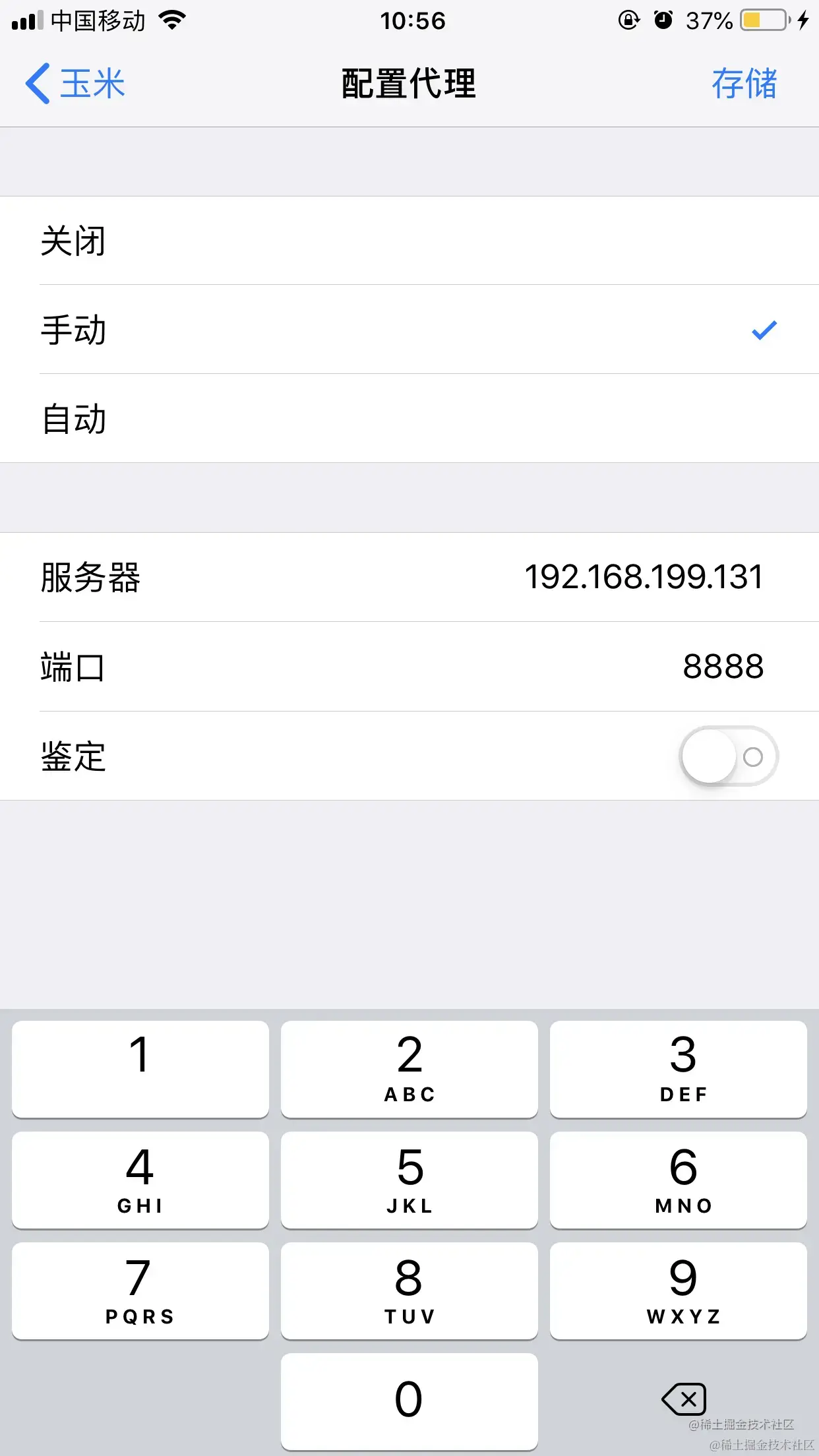Image resolution: width=819 pixels, height=1456 pixels.
Task: Type digit 1 on the keypad
Action: (x=140, y=1069)
